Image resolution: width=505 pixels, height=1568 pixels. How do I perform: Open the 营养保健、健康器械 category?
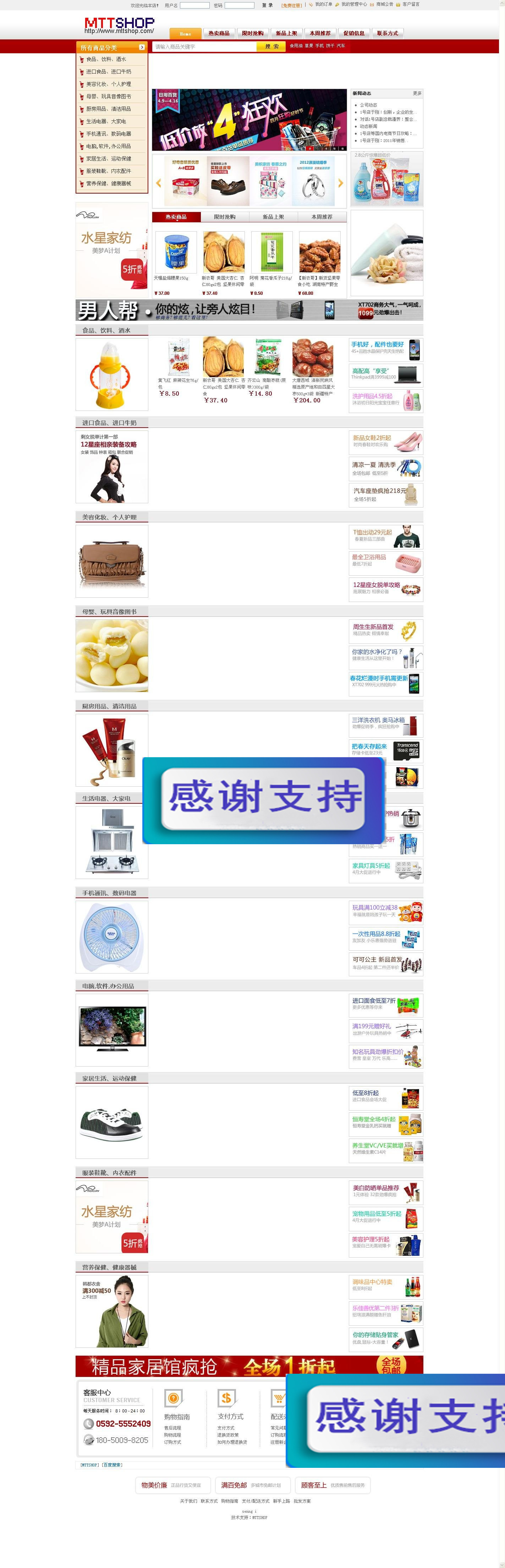point(108,184)
